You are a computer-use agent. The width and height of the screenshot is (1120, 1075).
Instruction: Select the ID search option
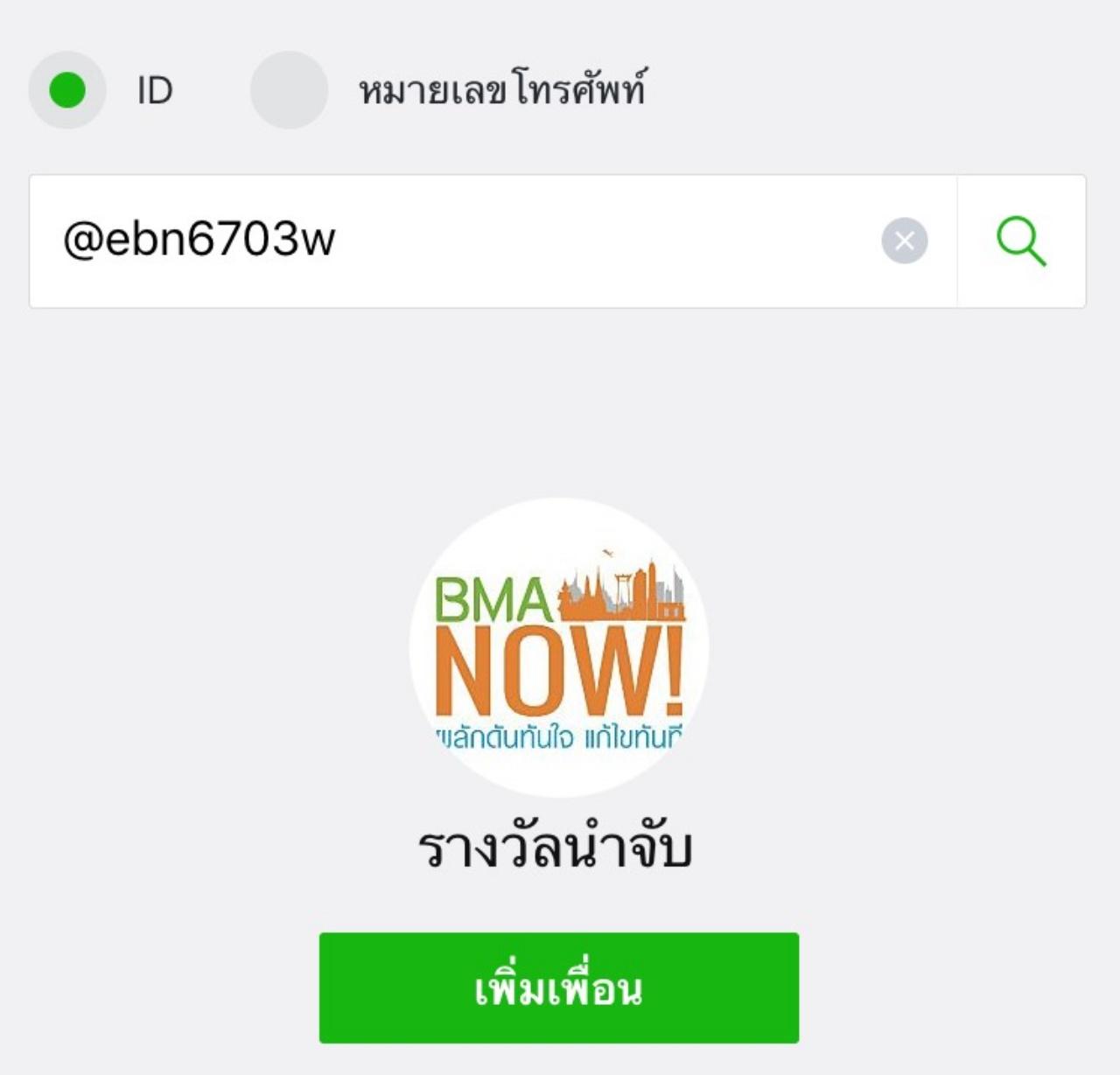coord(67,90)
